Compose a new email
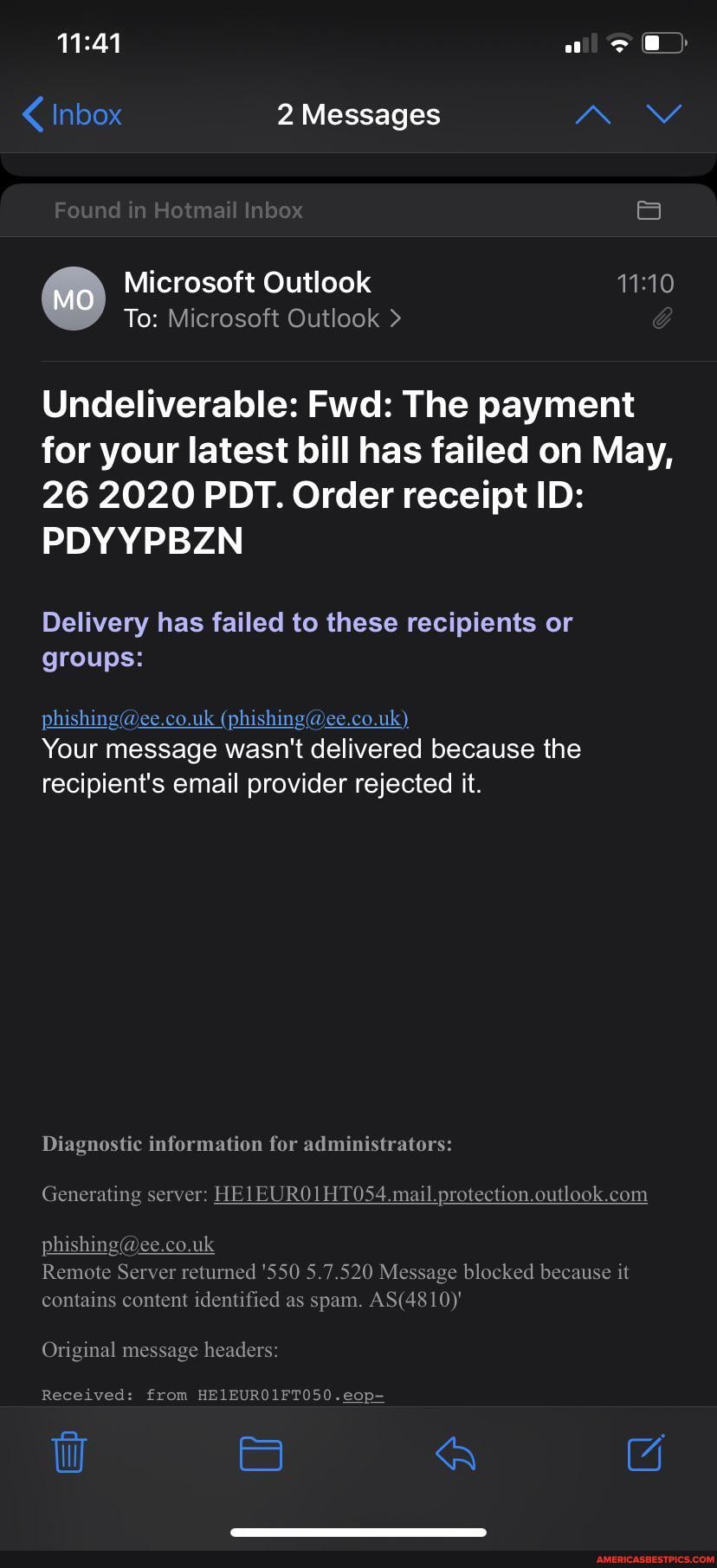 click(x=645, y=1453)
